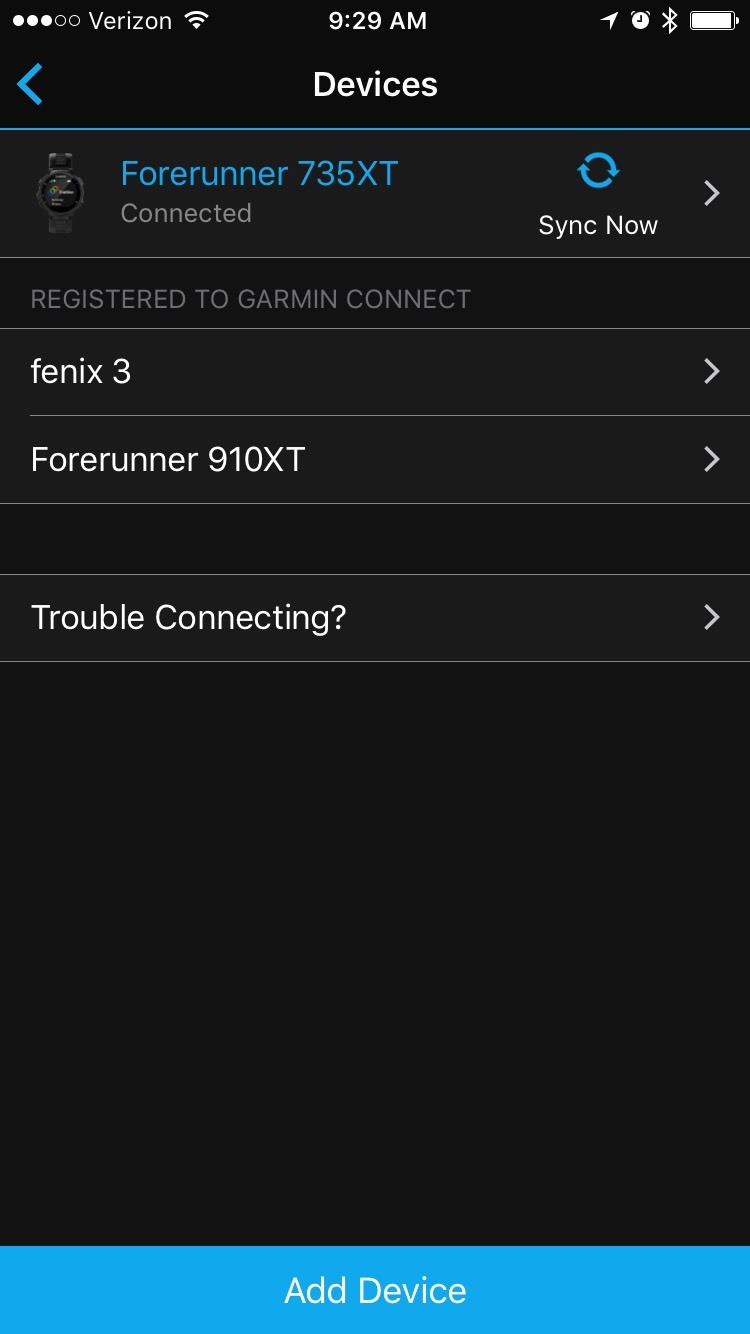Open the fenix 3 device row
This screenshot has height=1334, width=750.
point(375,372)
